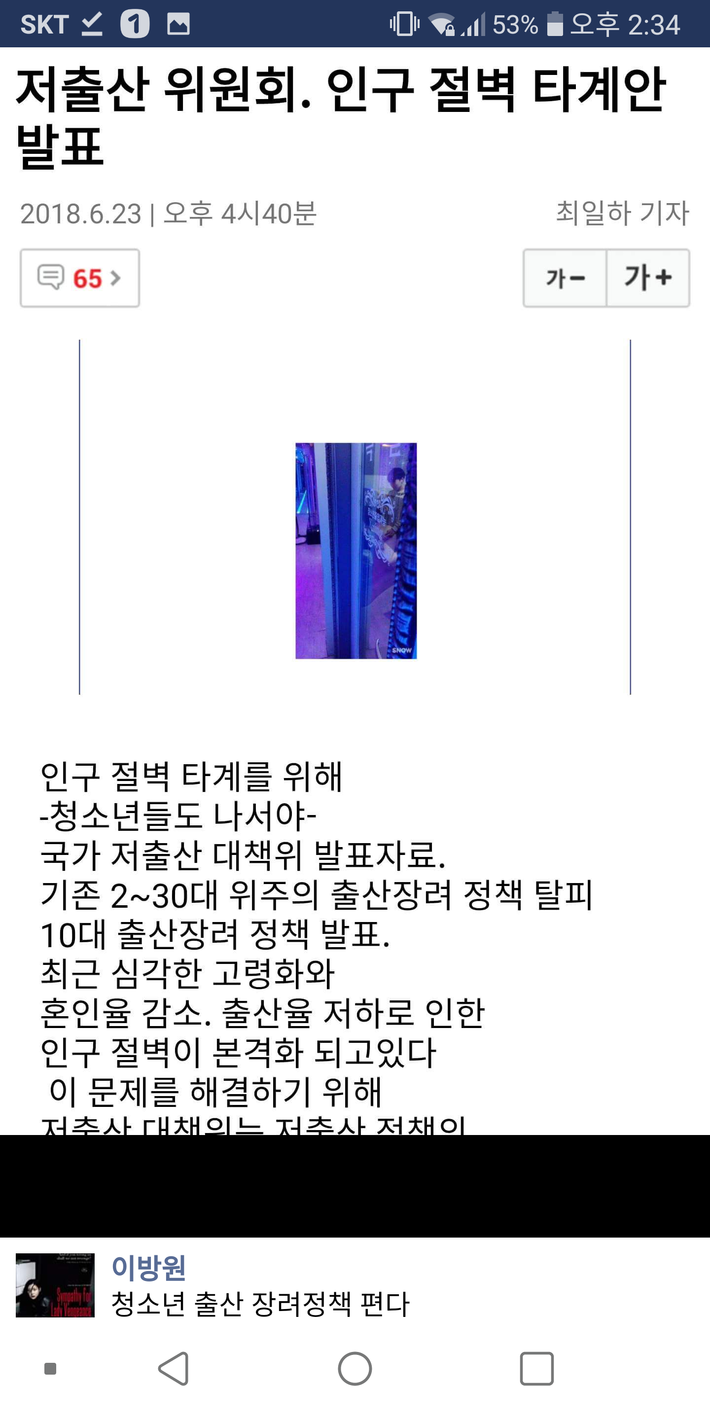This screenshot has height=1420, width=710.
Task: Increase font size with 가+
Action: 648,278
